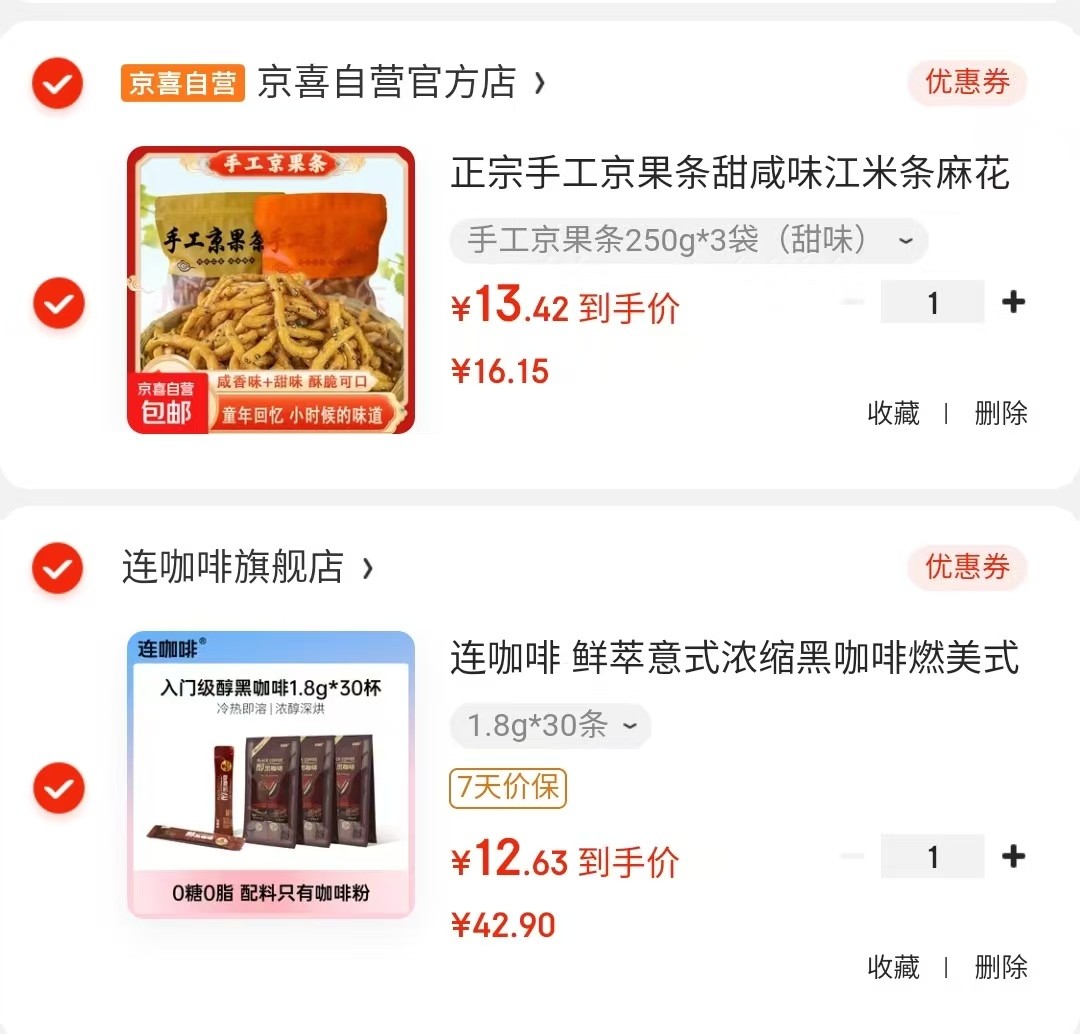Screen dimensions: 1080x1034
Task: Change the 手工京果条250g*3袋 variant
Action: point(689,241)
